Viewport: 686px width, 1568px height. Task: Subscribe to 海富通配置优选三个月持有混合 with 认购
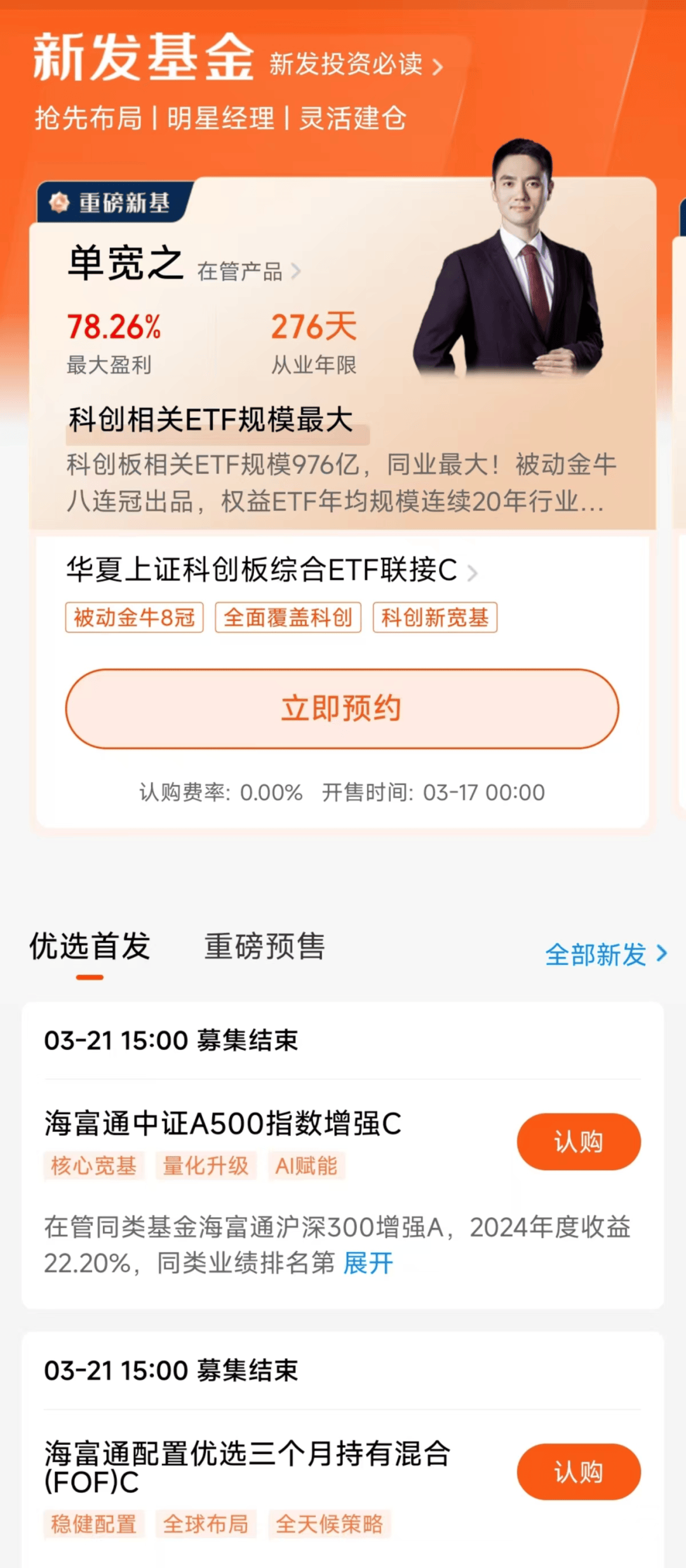578,1471
